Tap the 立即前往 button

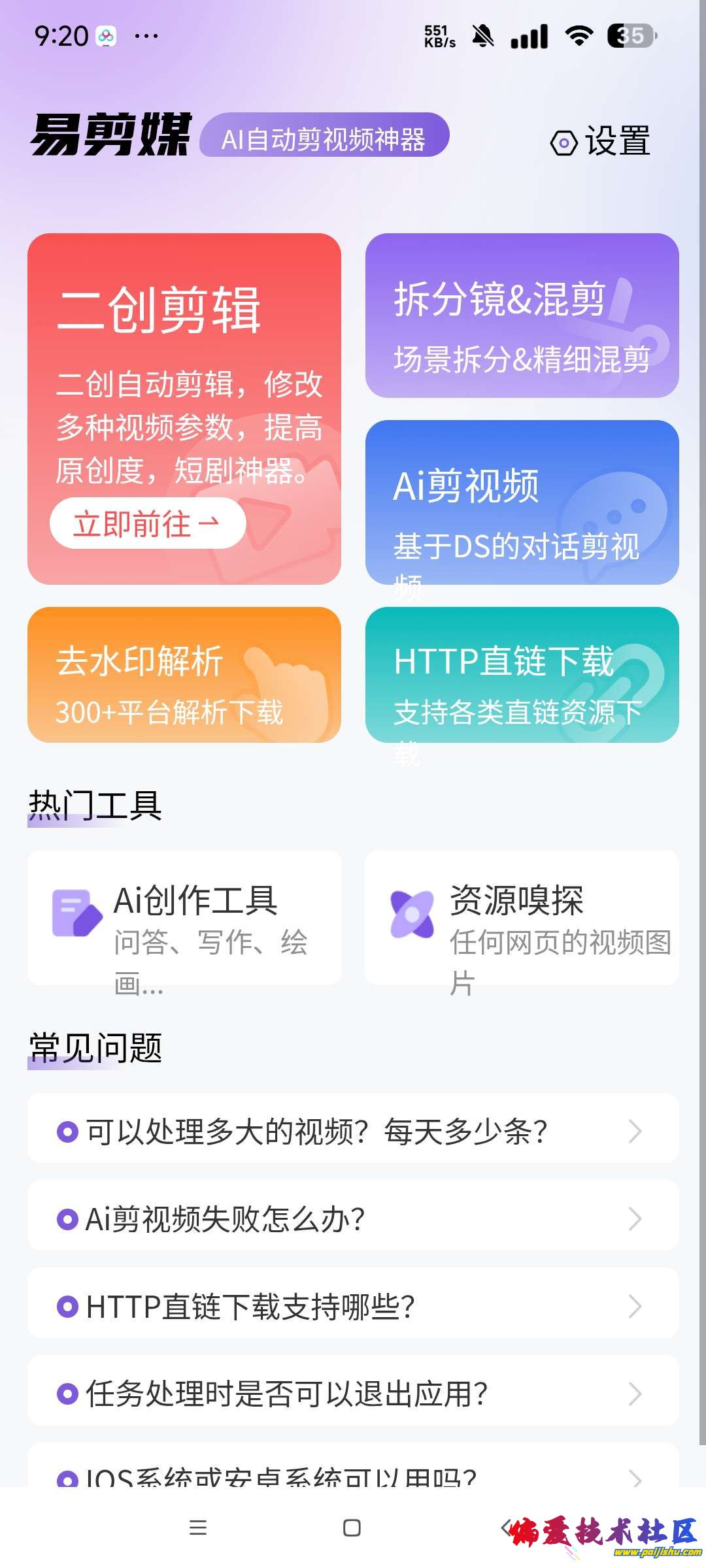point(148,523)
